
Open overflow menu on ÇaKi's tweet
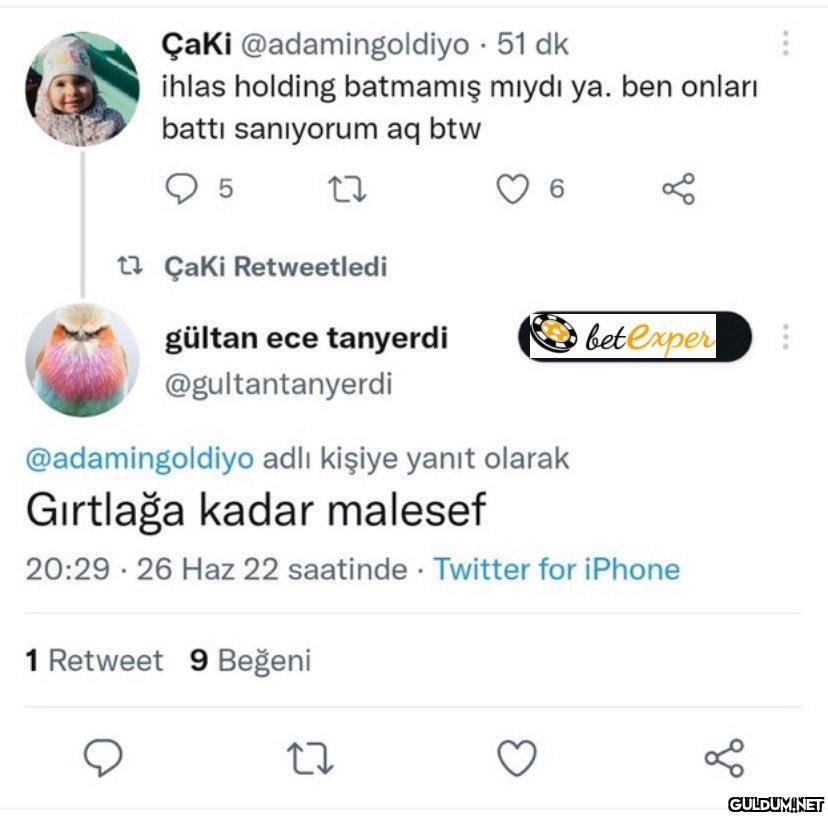(x=786, y=44)
